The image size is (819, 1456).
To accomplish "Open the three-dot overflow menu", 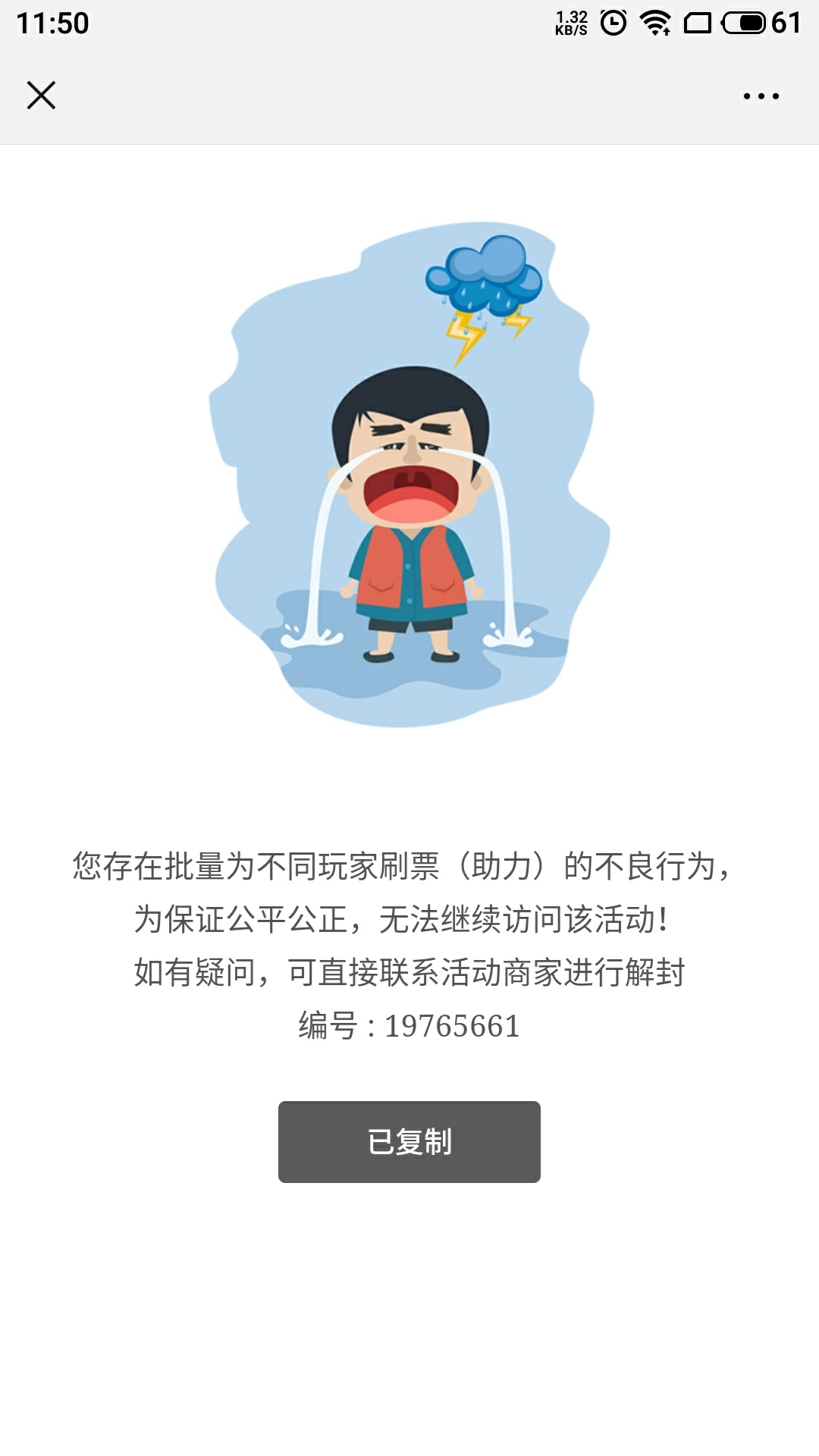I will pos(761,96).
